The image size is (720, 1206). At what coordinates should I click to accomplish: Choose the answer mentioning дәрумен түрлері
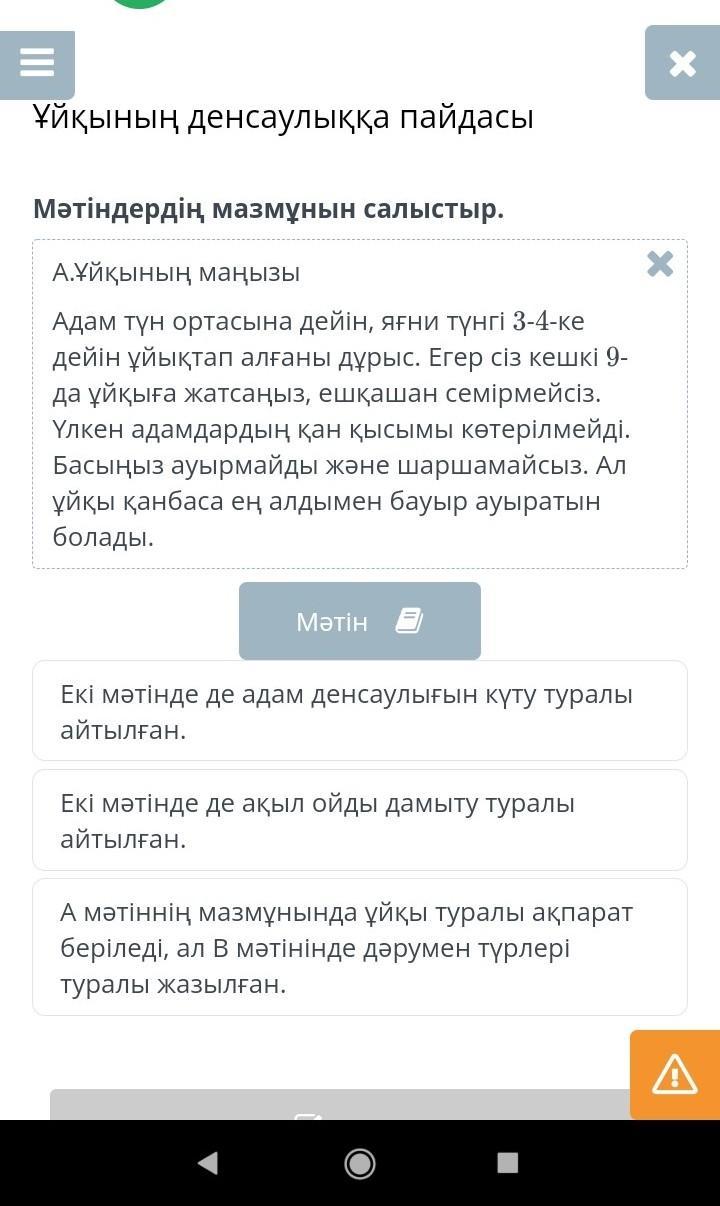[x=360, y=947]
